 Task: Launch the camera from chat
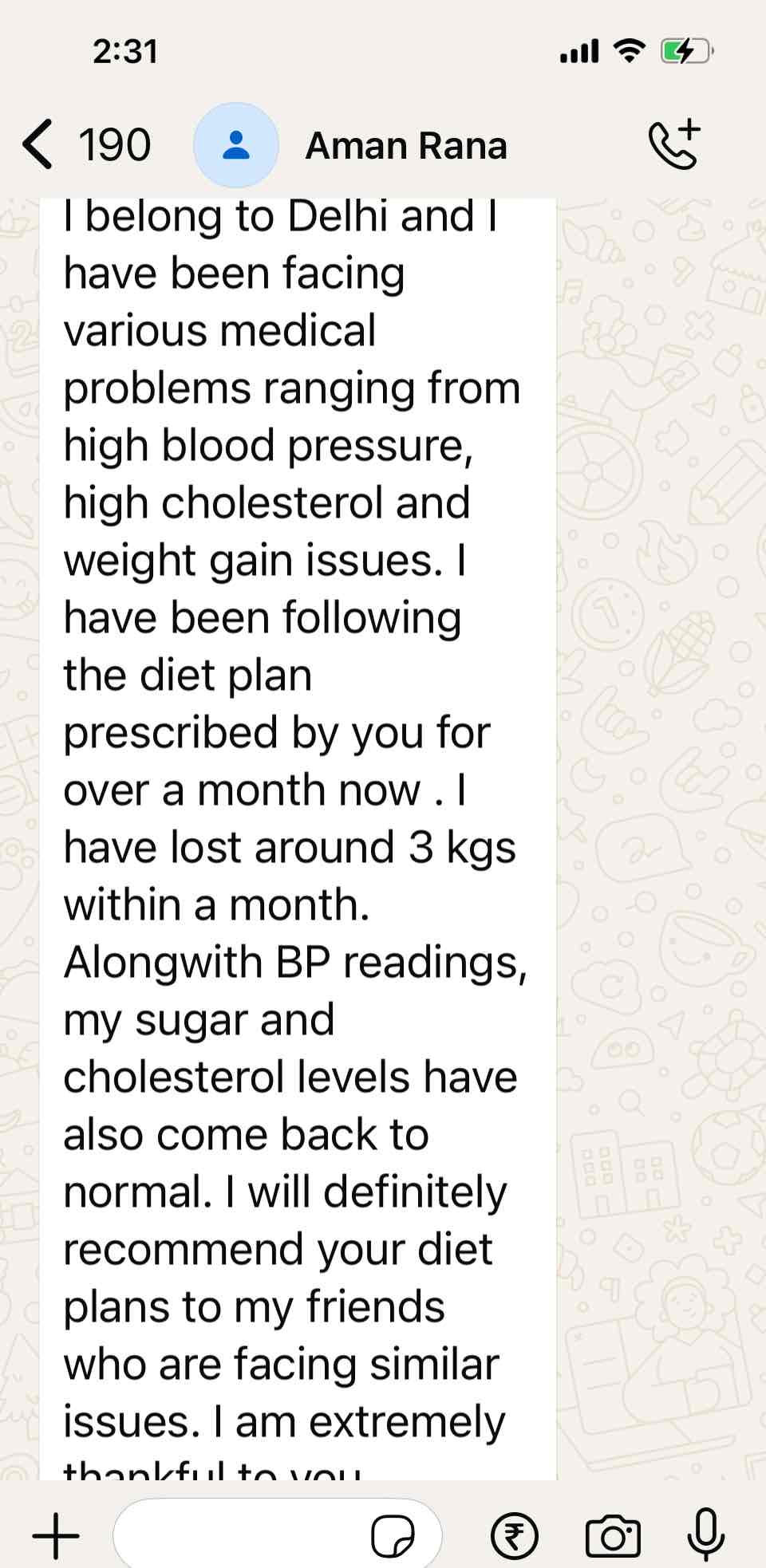coord(613,1536)
